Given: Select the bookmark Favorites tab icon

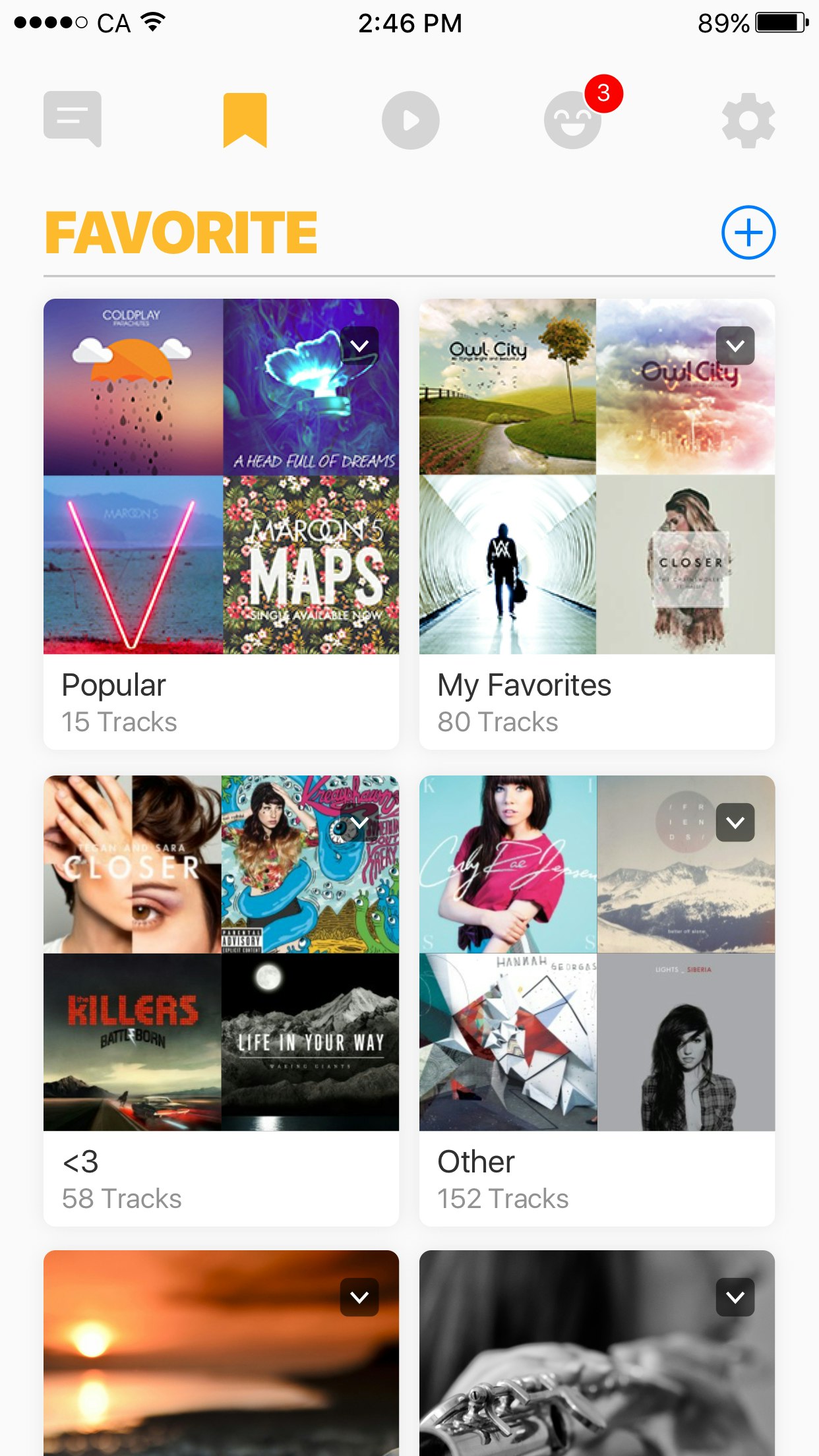Looking at the screenshot, I should pos(245,120).
